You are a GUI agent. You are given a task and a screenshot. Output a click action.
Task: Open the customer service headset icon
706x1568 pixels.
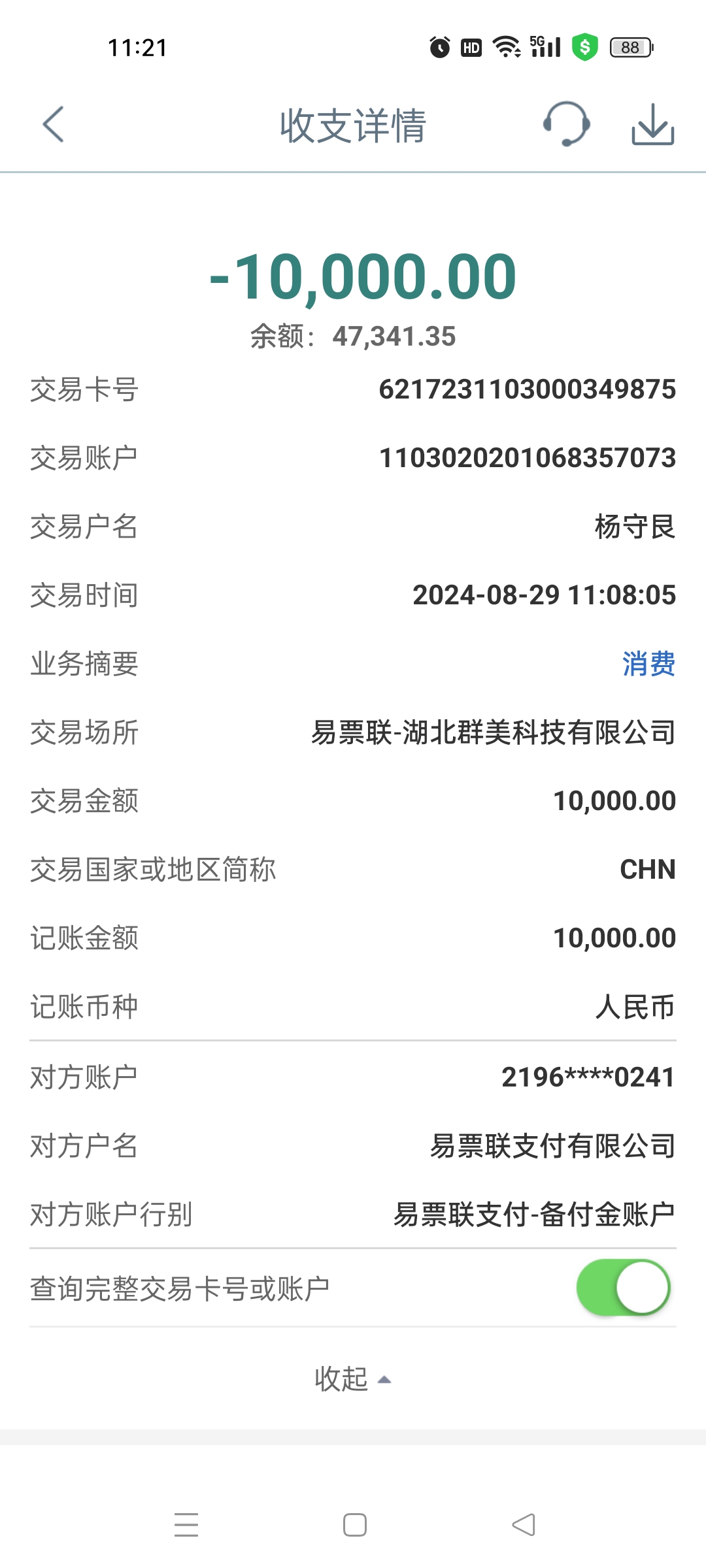coord(567,123)
